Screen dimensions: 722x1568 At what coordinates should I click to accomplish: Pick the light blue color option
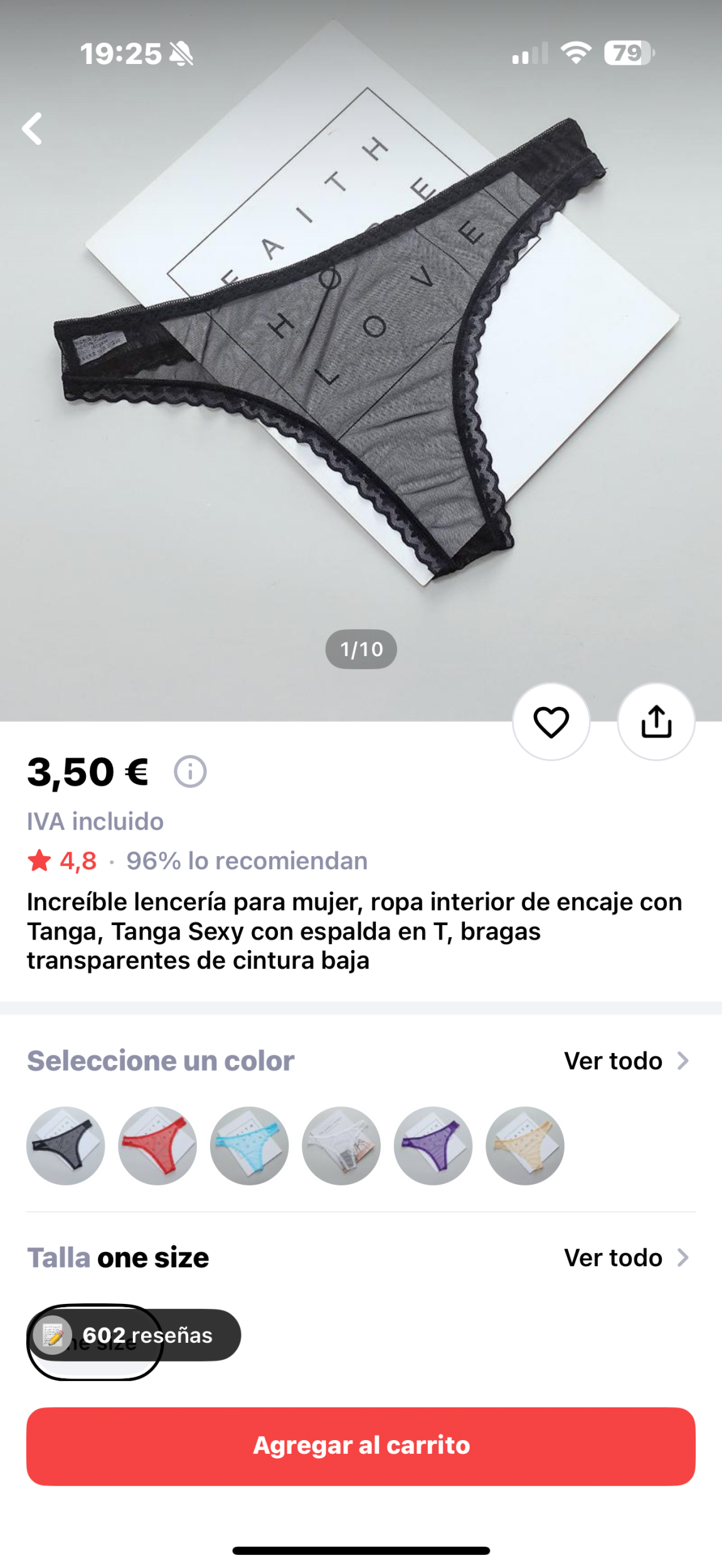(x=249, y=1145)
